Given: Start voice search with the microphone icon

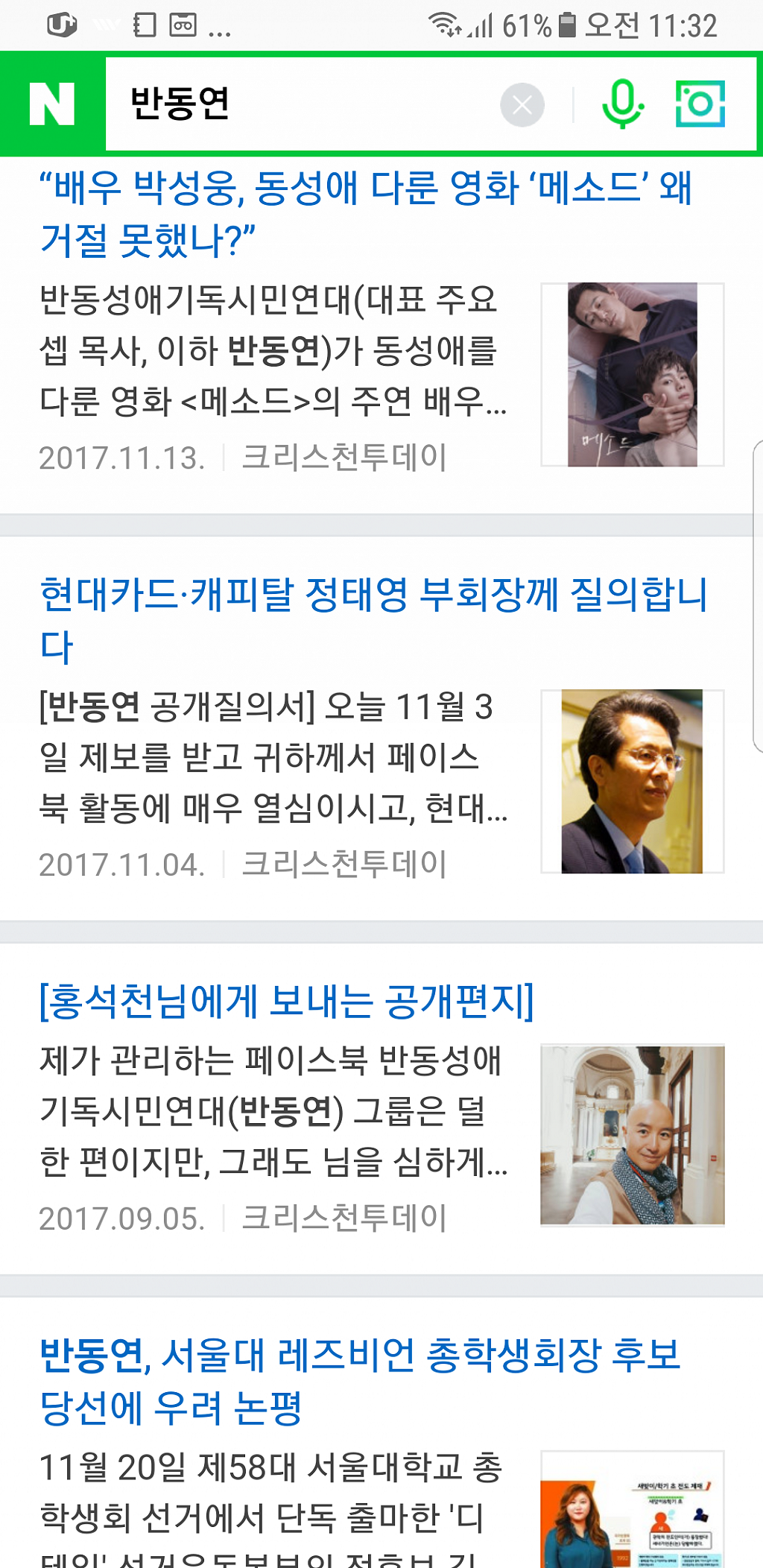Looking at the screenshot, I should pyautogui.click(x=622, y=104).
